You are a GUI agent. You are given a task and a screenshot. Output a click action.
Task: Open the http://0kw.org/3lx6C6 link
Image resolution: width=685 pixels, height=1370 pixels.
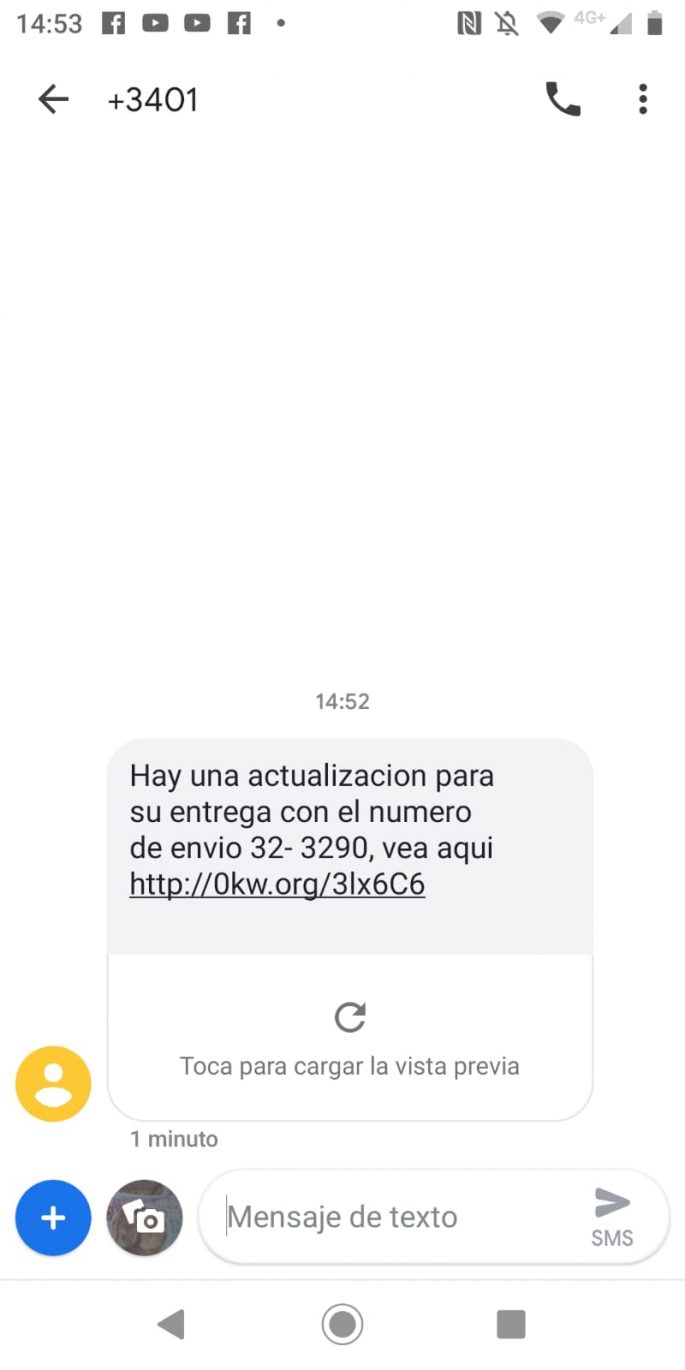277,885
